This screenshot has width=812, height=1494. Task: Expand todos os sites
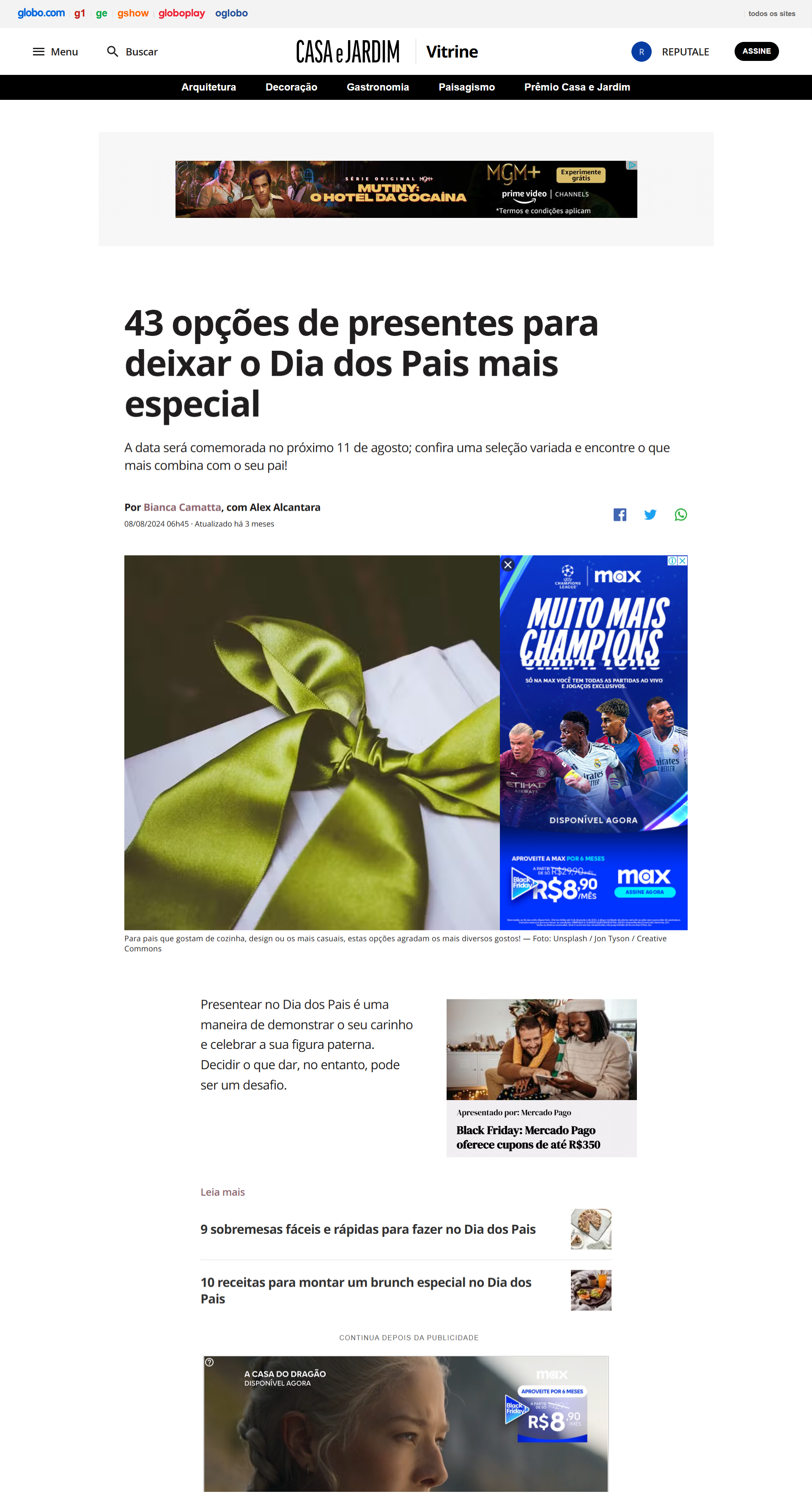771,14
